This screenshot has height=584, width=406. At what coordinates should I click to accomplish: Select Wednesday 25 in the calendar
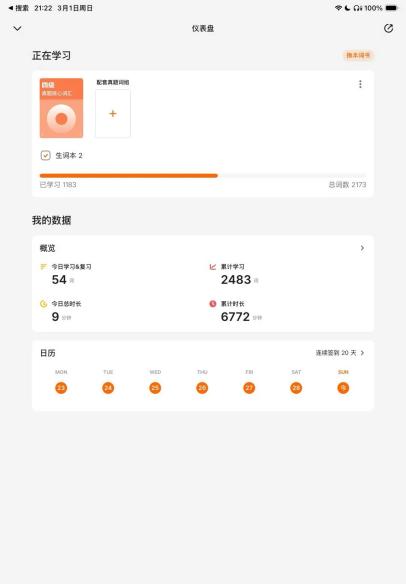point(155,388)
